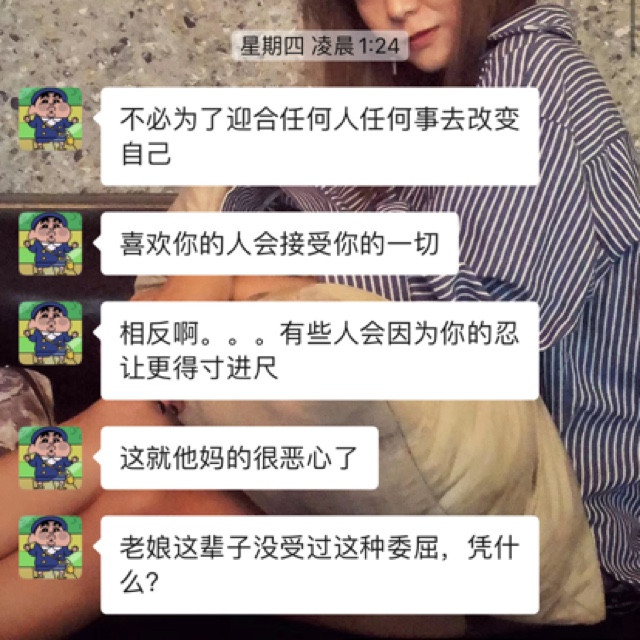Tap avatar beside "老娘这辈子没受过这种委屈" message

51,547
